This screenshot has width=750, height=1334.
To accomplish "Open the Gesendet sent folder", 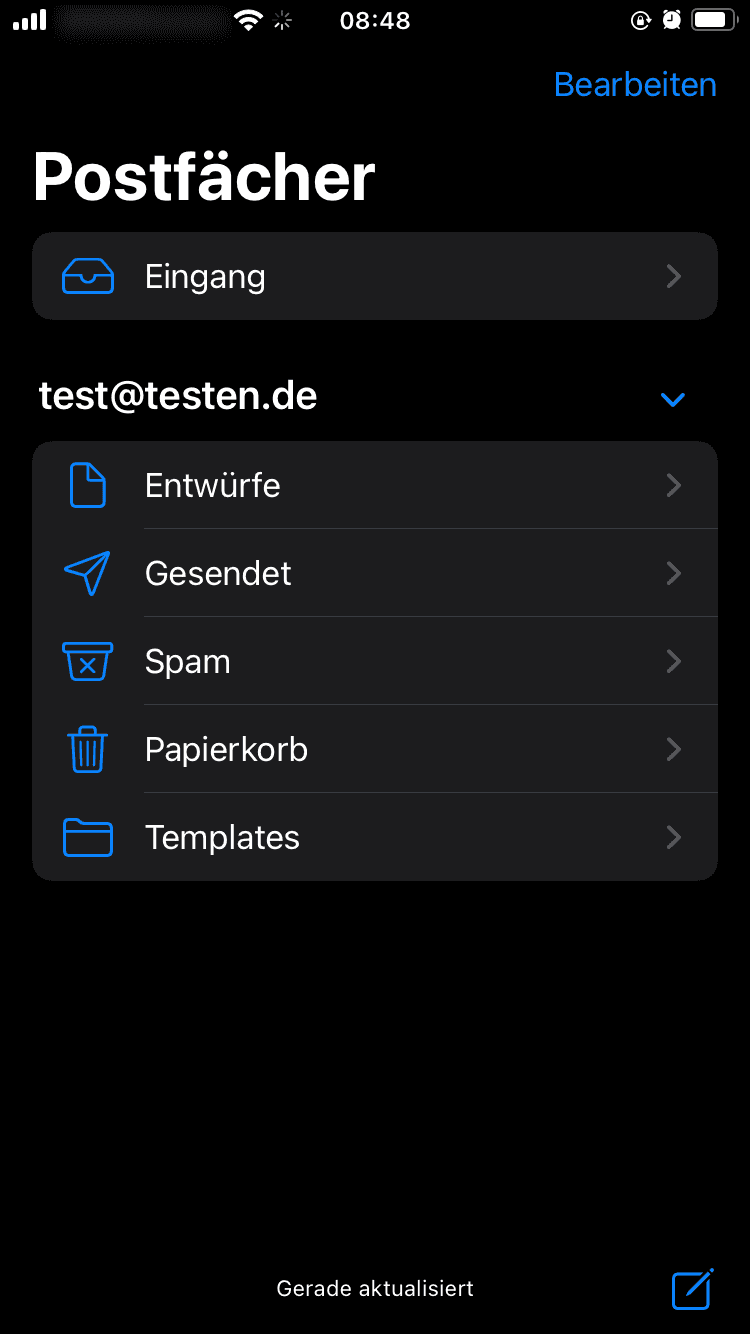I will tap(374, 573).
